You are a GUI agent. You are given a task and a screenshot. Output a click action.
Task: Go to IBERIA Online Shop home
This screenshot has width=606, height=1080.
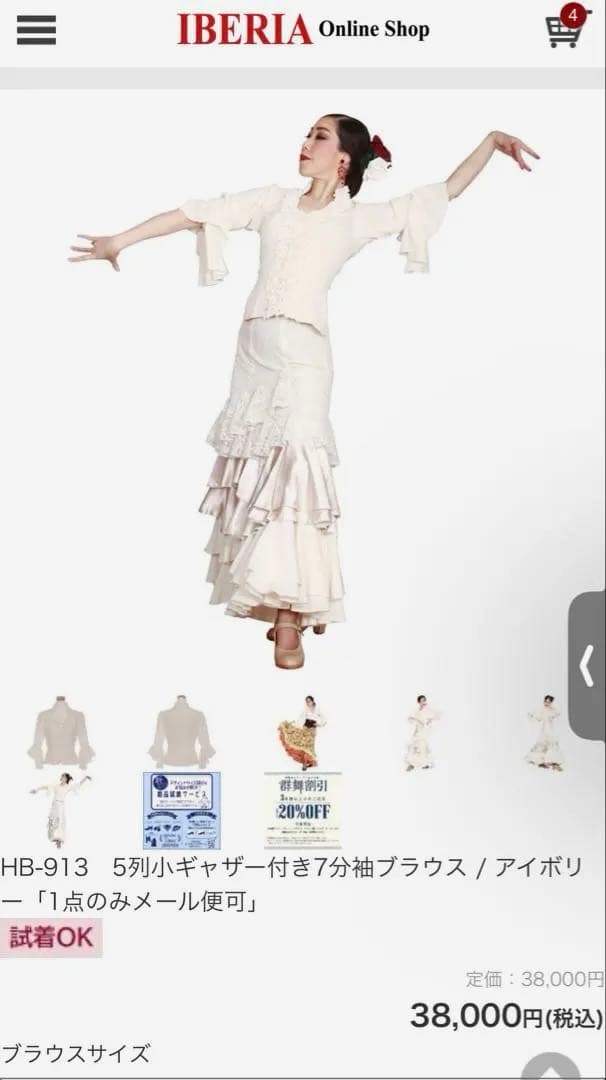point(303,30)
